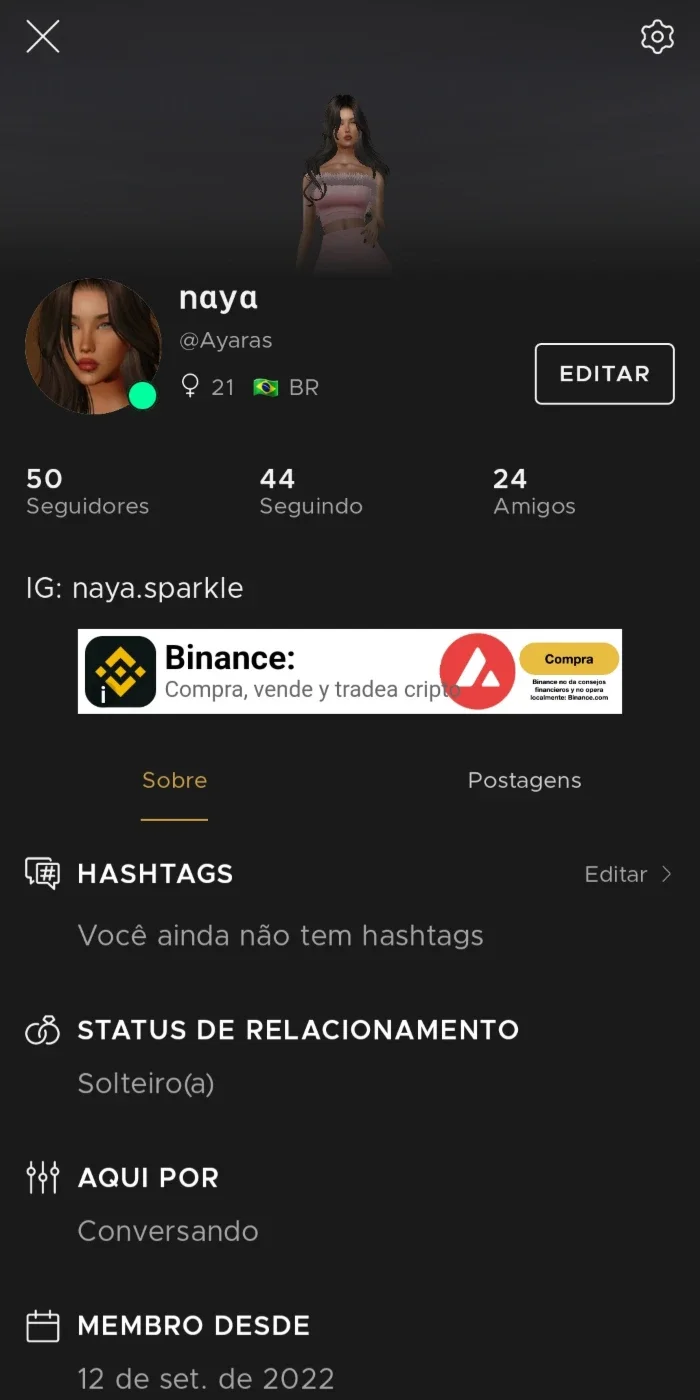Switch to the Postagens tab
This screenshot has height=1400, width=700.
point(524,781)
